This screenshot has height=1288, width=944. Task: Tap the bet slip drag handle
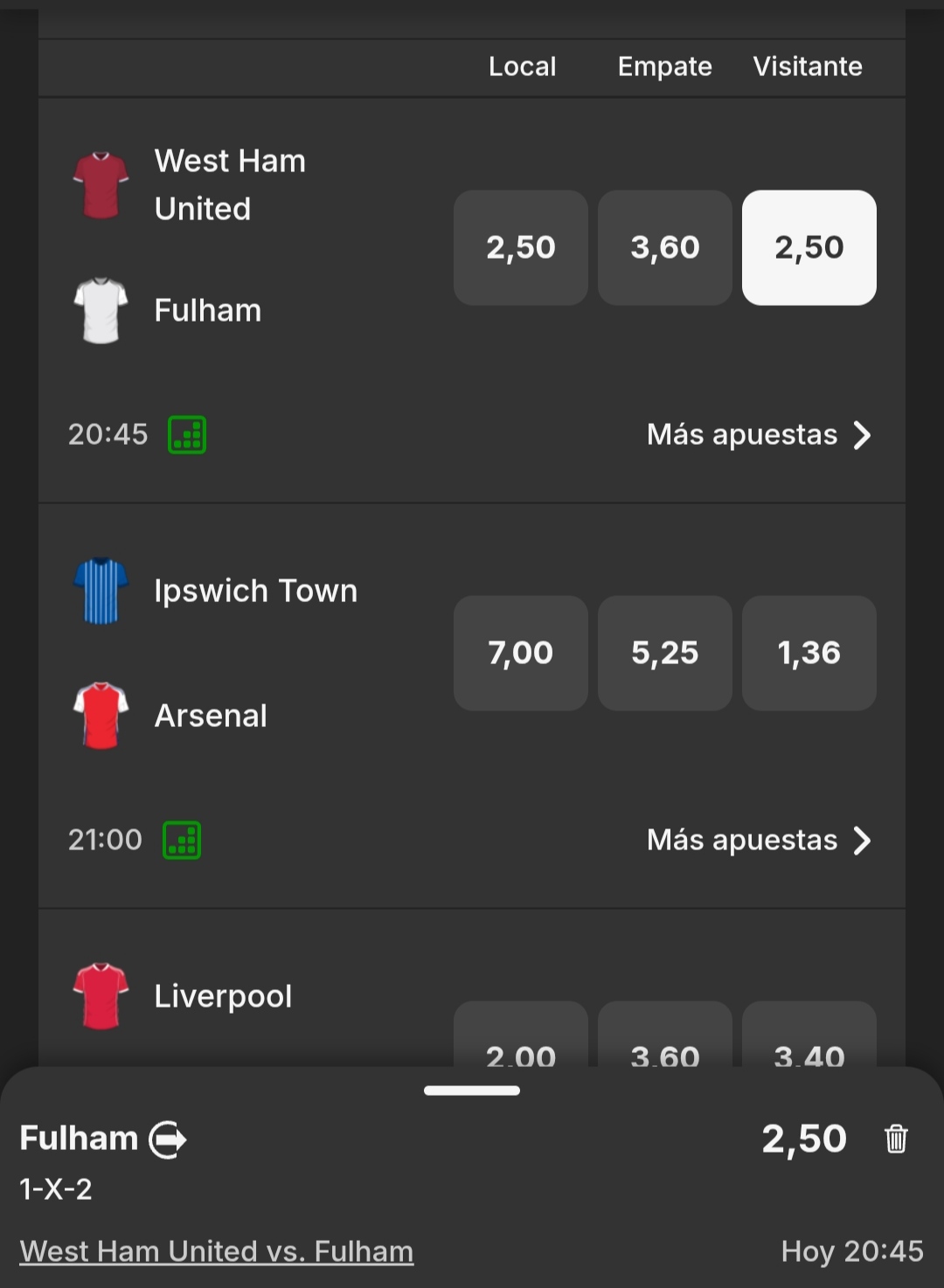[472, 1091]
